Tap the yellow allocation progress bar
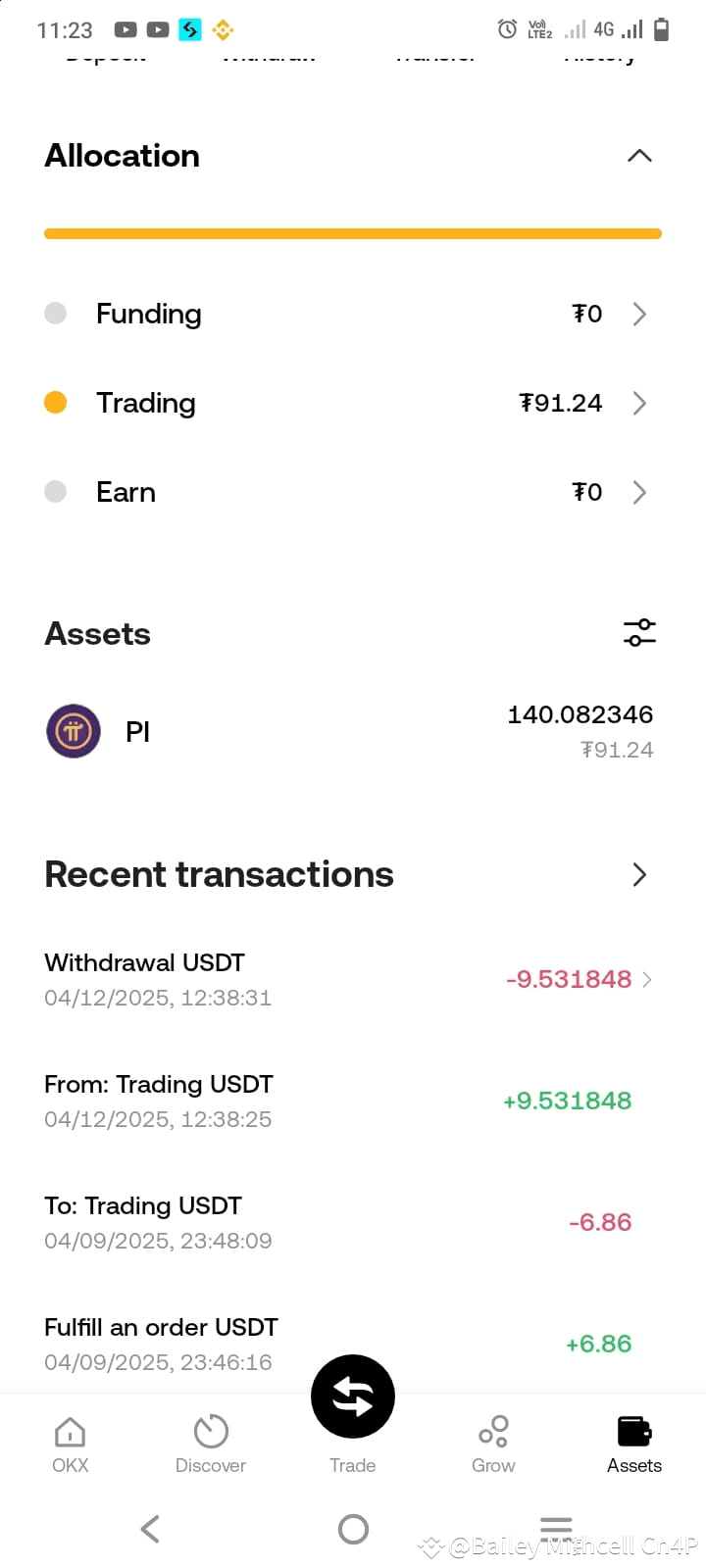Screen dimensions: 706x1568 [x=353, y=233]
